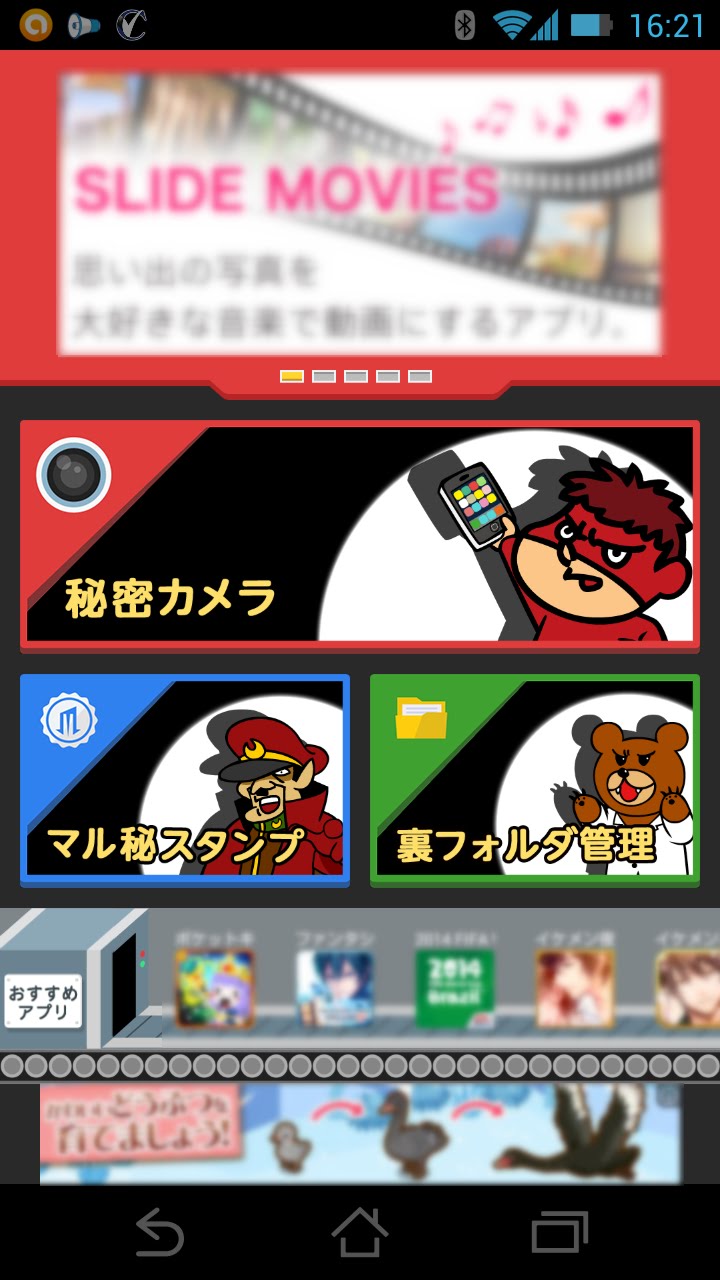Open the 2014 FIFA Brazil app icon

tap(454, 988)
